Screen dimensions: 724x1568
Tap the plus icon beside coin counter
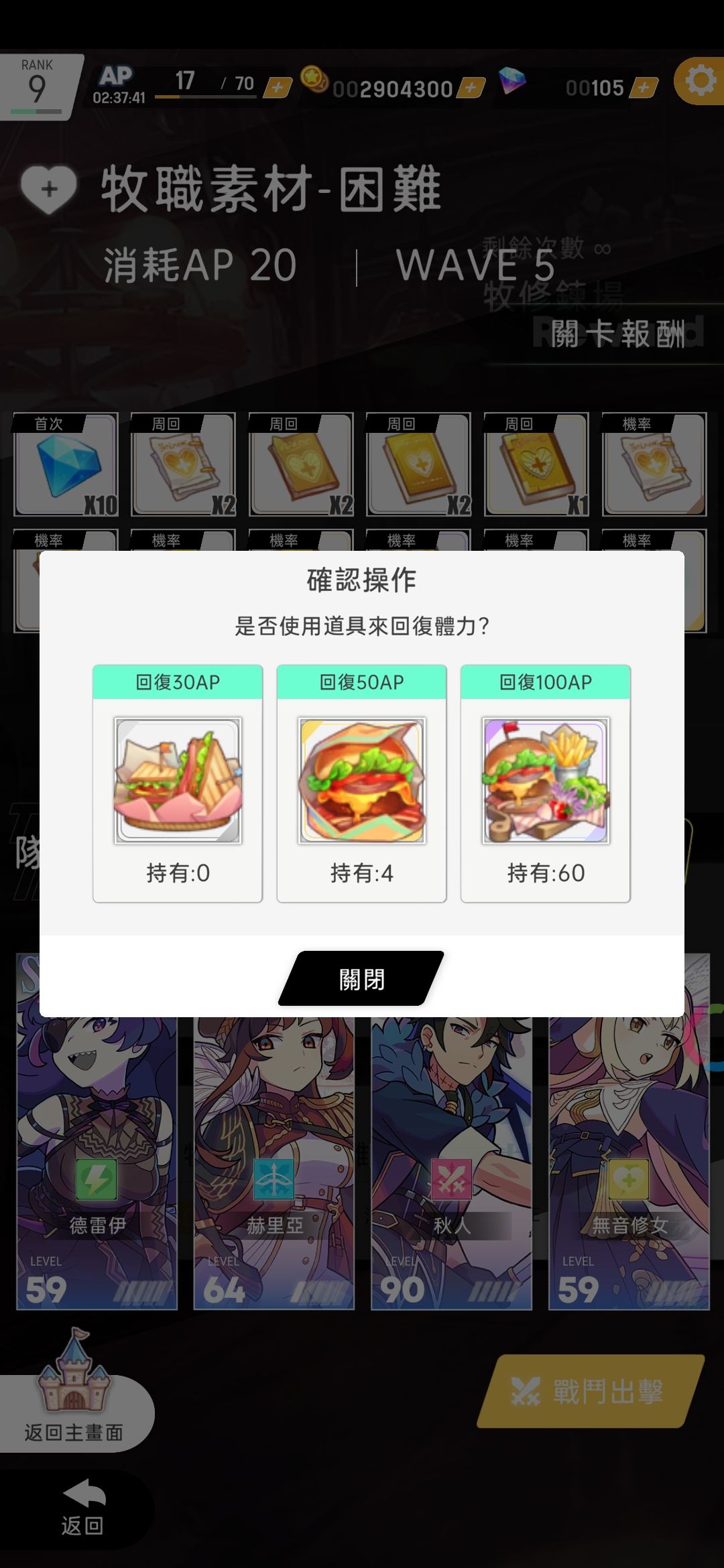point(469,88)
